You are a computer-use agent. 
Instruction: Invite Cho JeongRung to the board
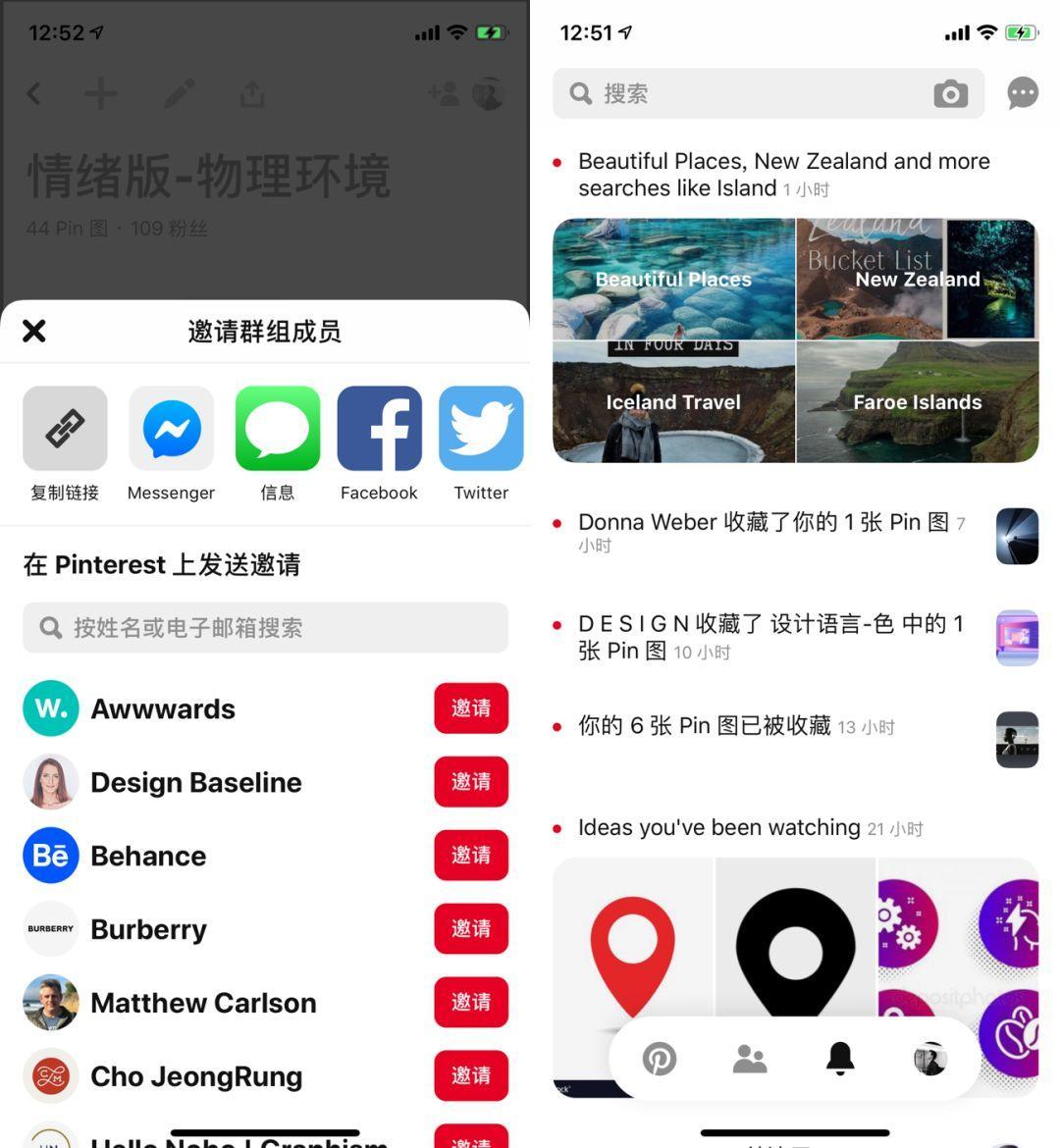tap(471, 1076)
